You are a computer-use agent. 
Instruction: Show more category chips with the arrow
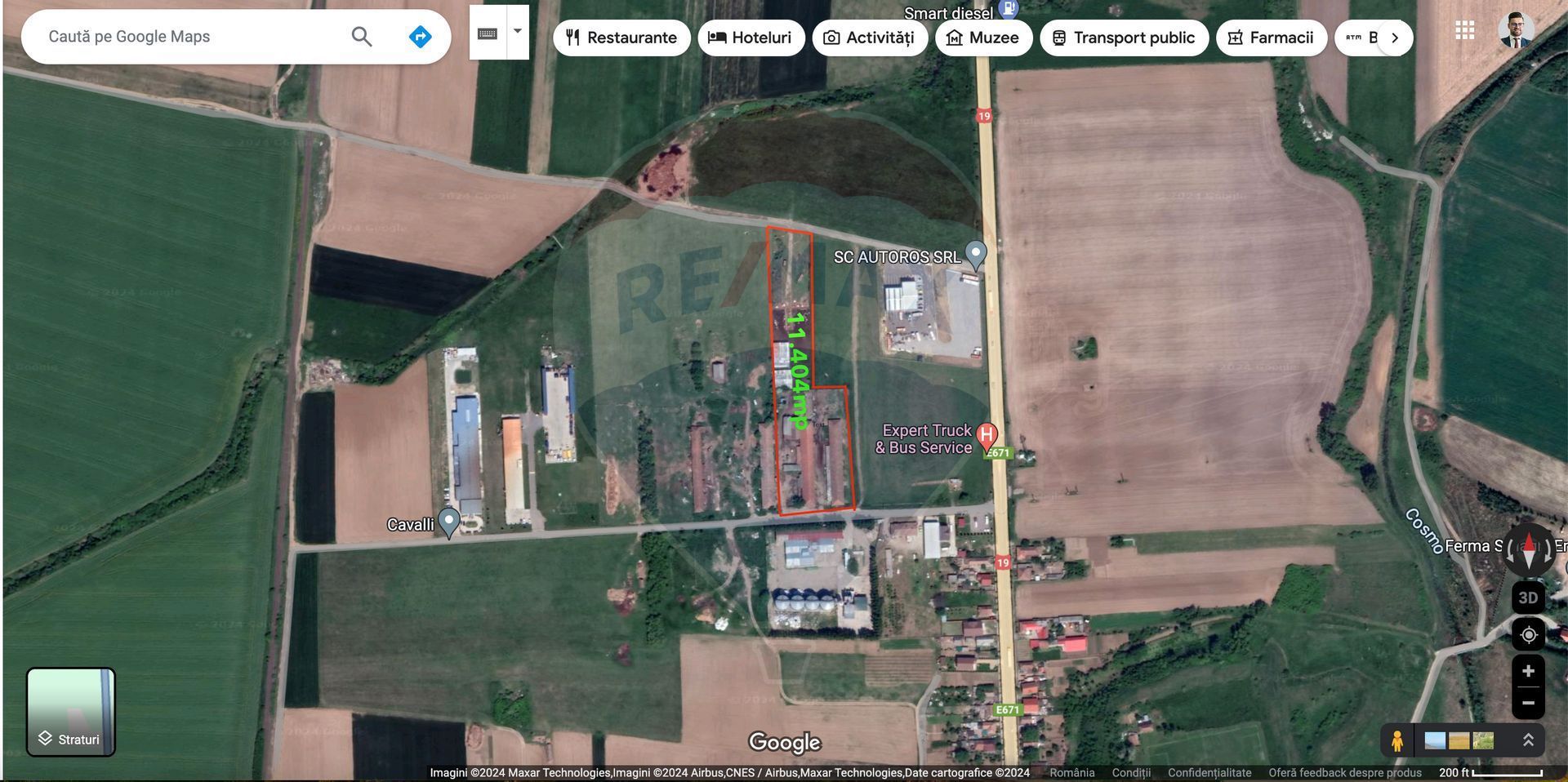(1394, 38)
